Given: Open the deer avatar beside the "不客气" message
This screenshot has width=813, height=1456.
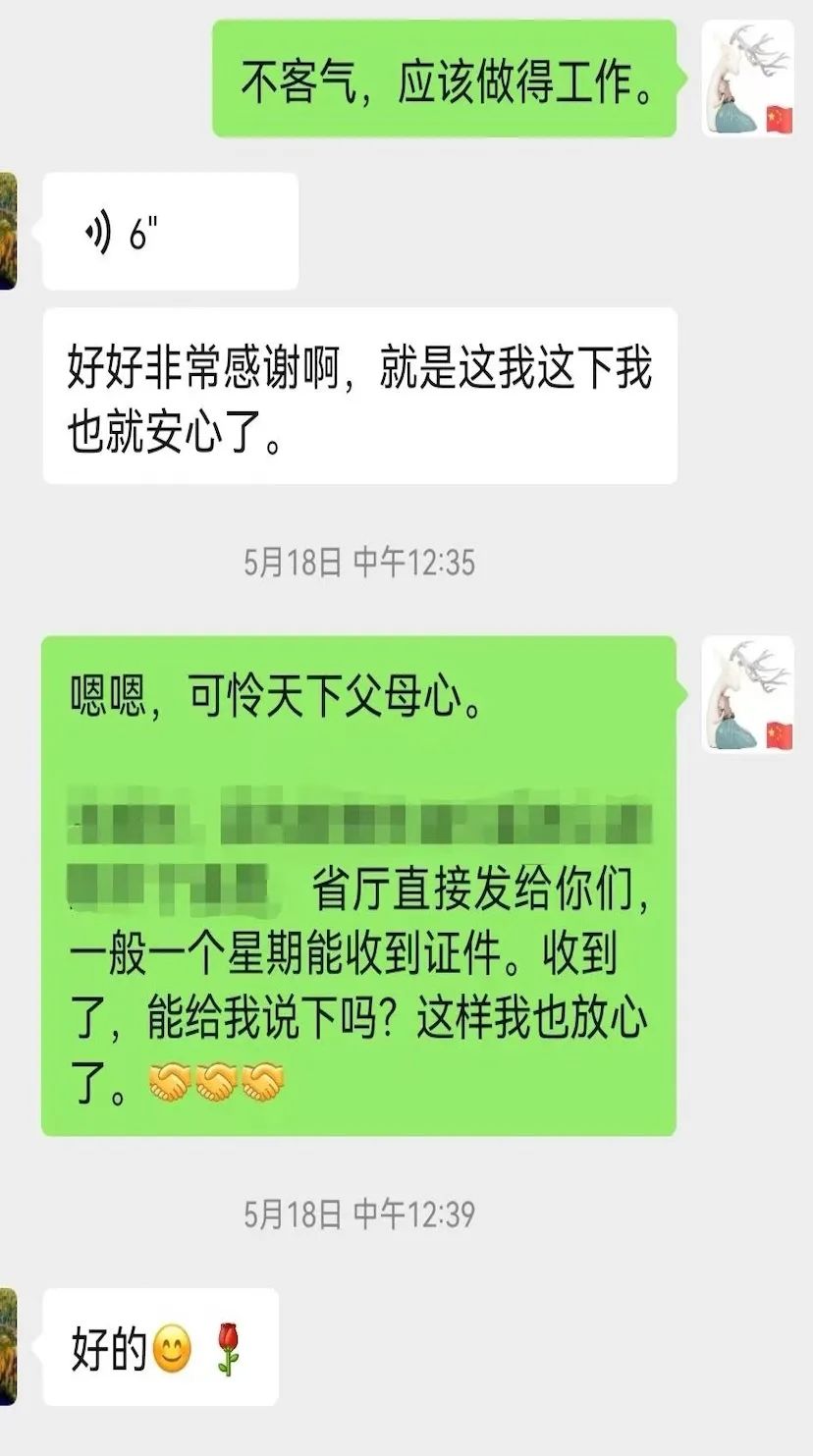Looking at the screenshot, I should 748,79.
